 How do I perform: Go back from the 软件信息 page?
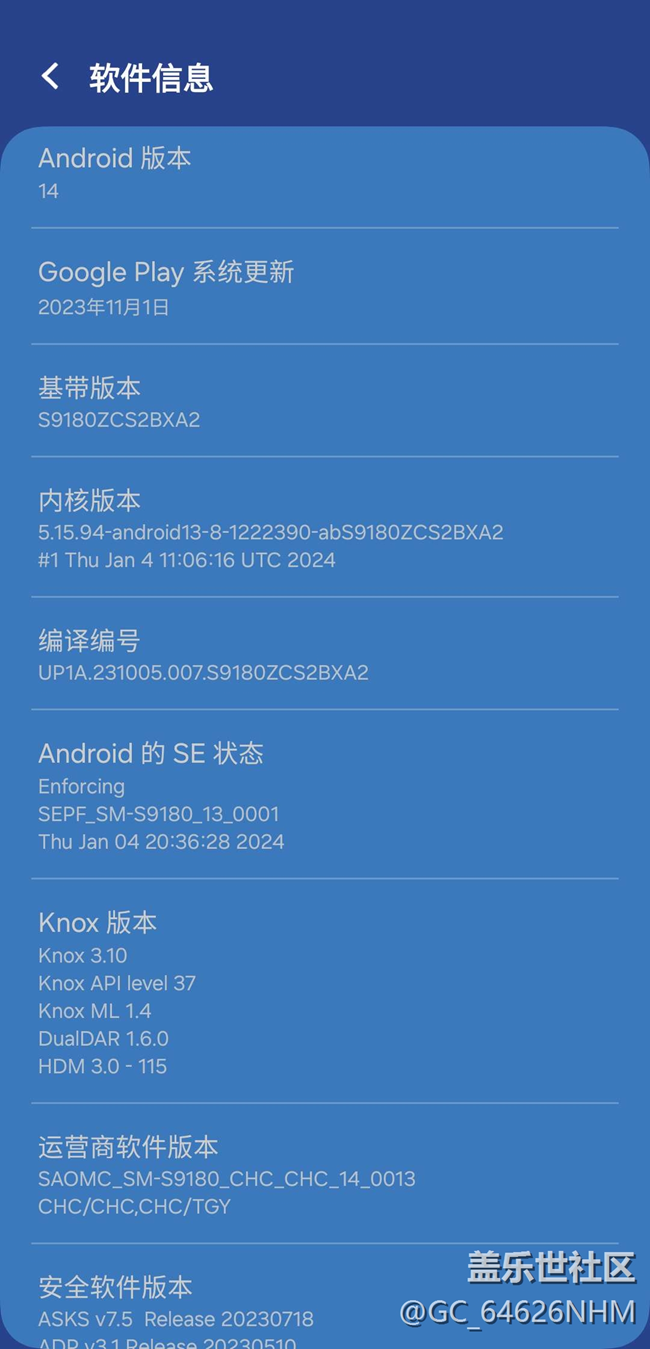[50, 77]
